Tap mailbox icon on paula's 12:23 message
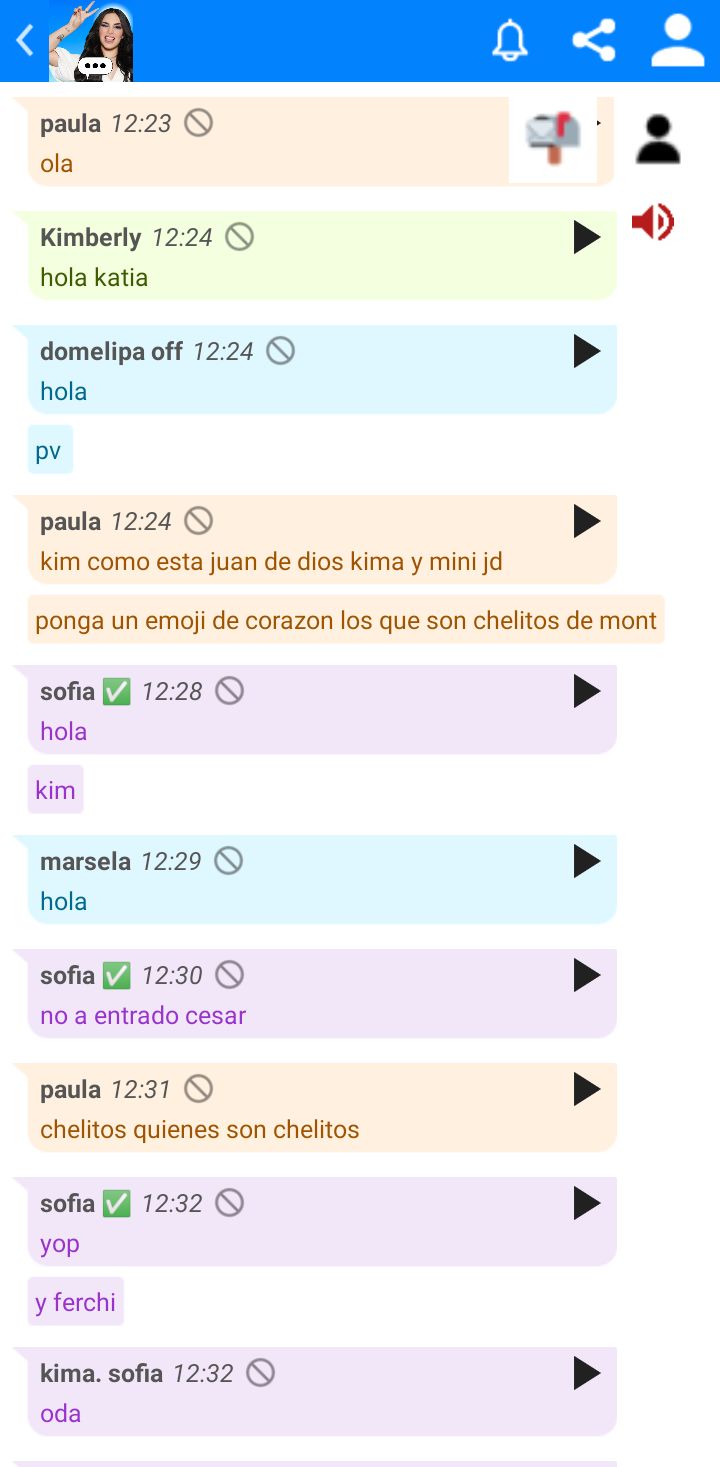720x1467 pixels. [553, 140]
